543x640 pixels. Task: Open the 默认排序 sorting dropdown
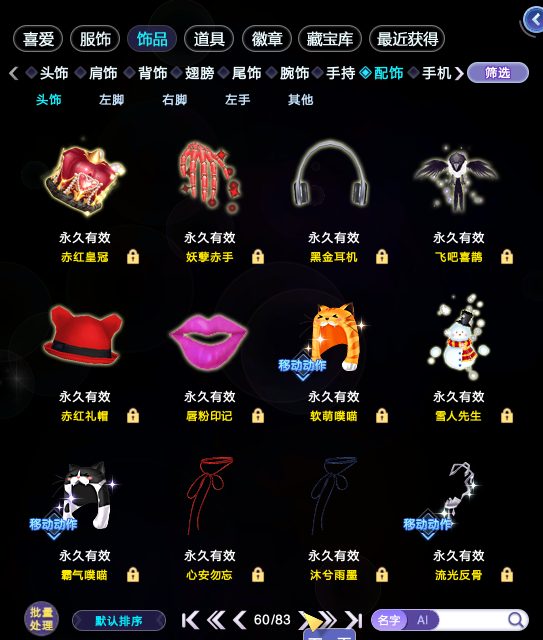[x=119, y=621]
